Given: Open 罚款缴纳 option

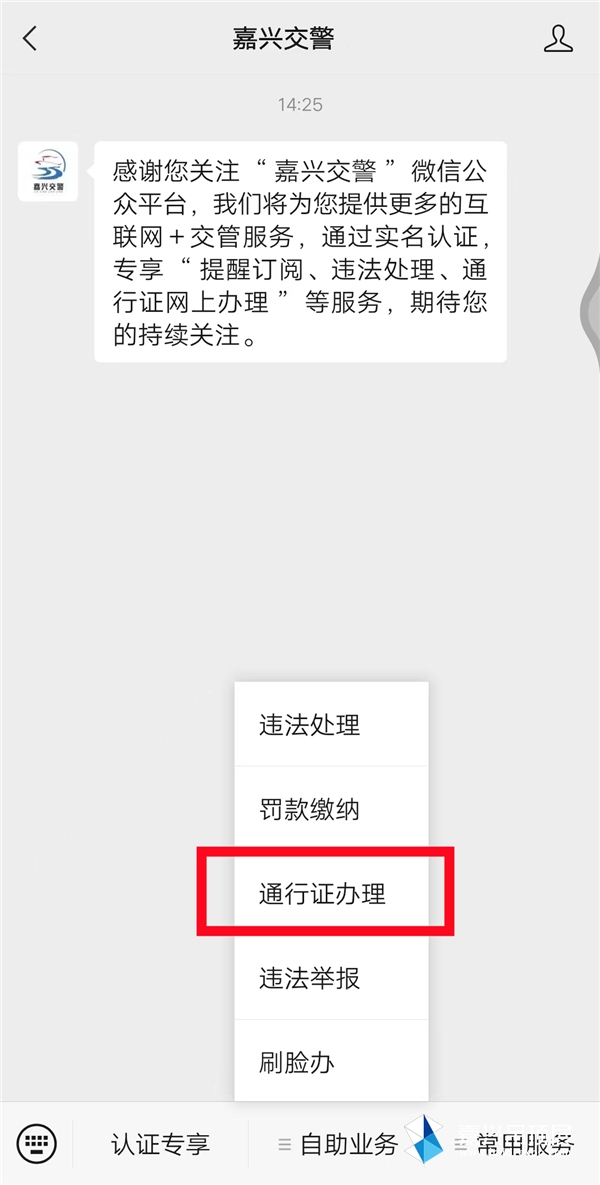Looking at the screenshot, I should [331, 809].
